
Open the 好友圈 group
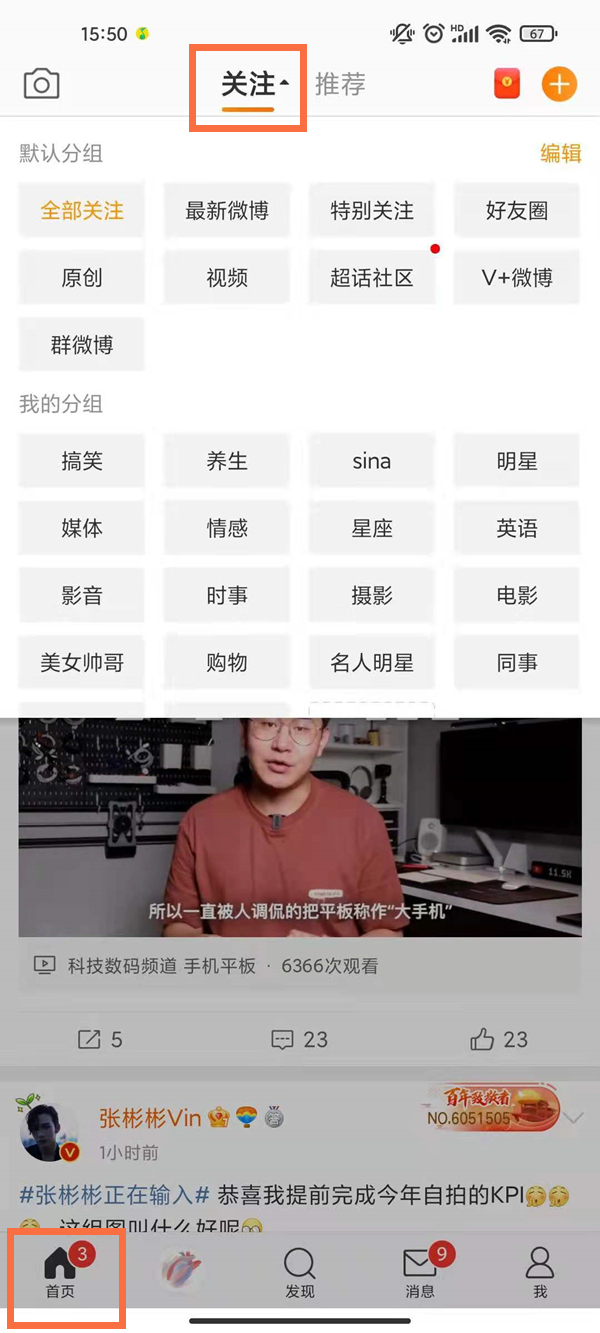pos(517,211)
